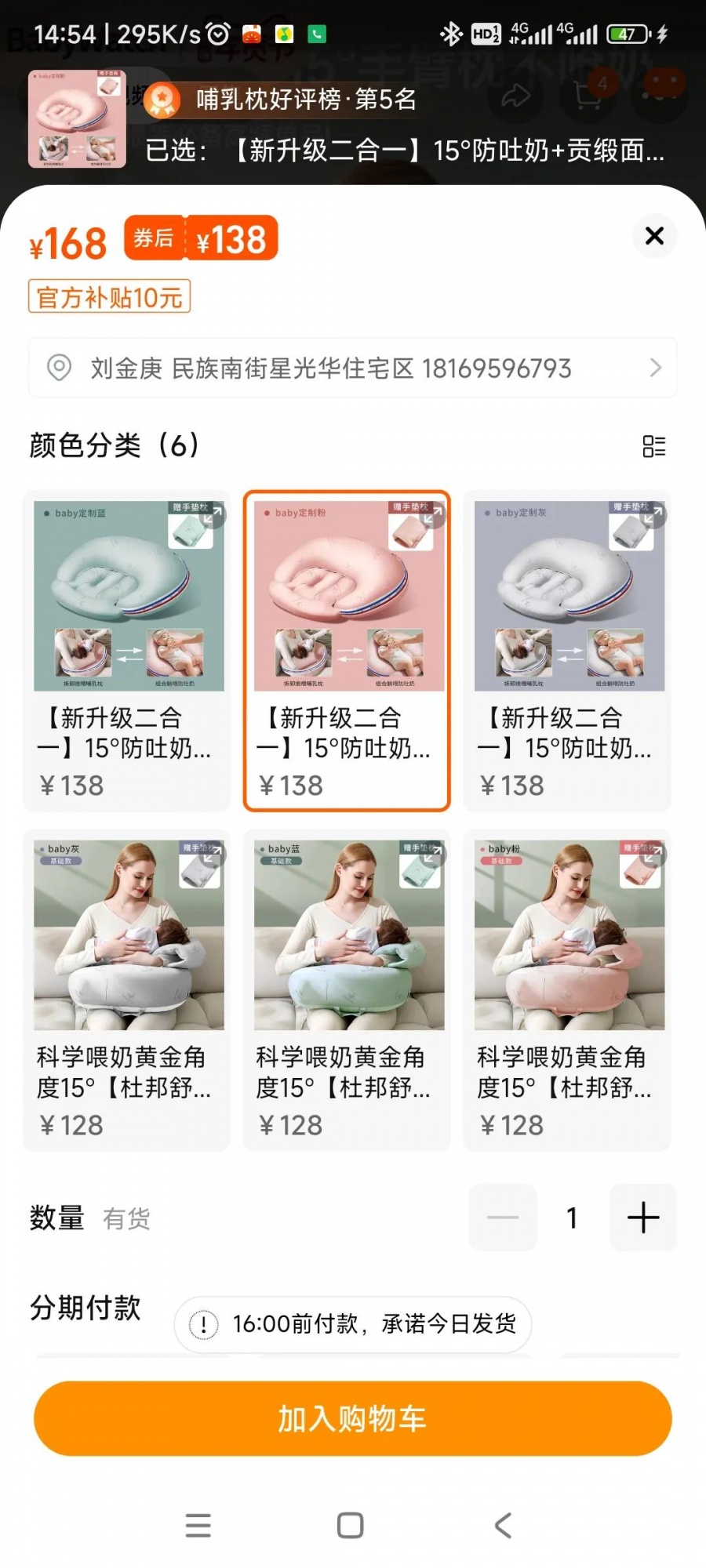The width and height of the screenshot is (706, 1568).
Task: Open the delivery address row for 刘金庚
Action: (x=353, y=368)
